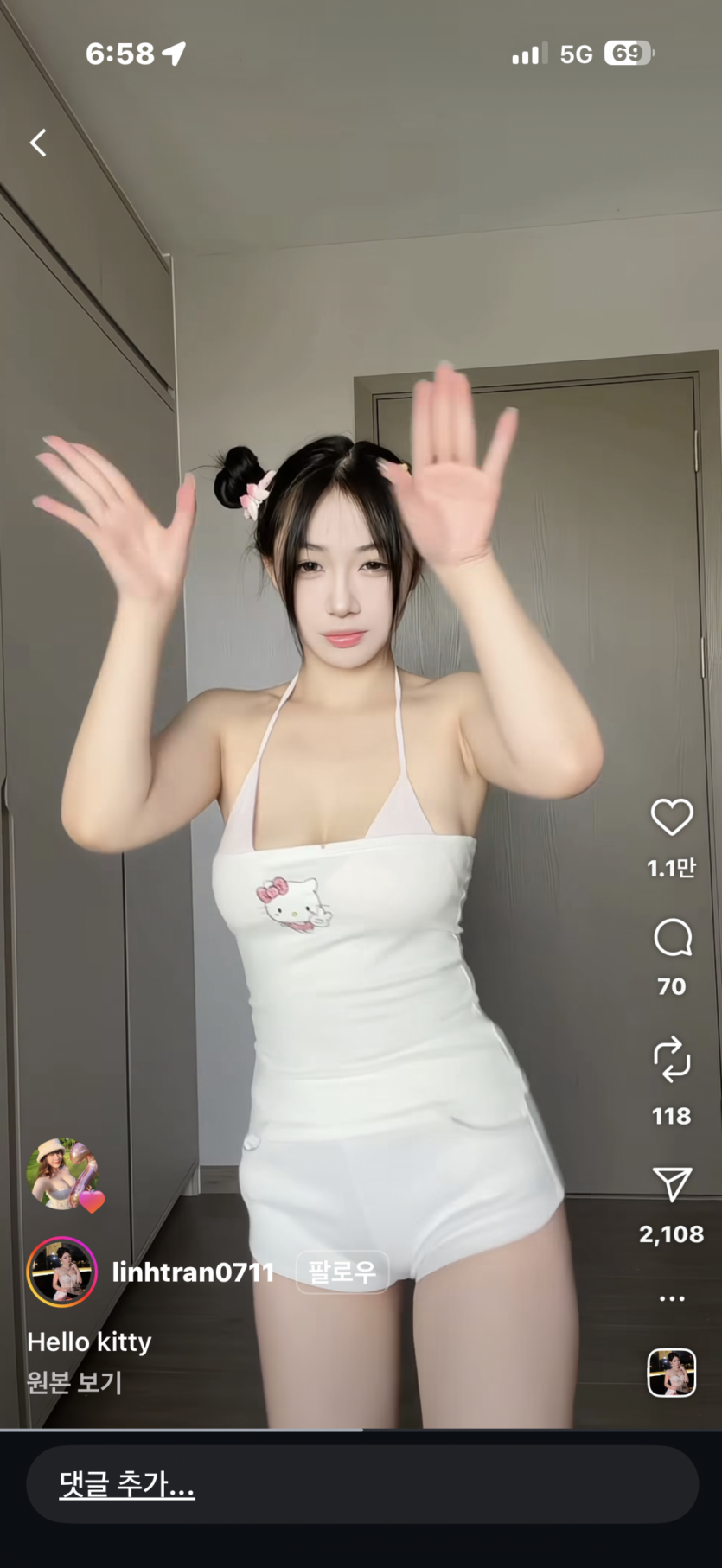Screen dimensions: 722x1568
Task: Add a comment in 댓글 추가 field
Action: tap(361, 1485)
